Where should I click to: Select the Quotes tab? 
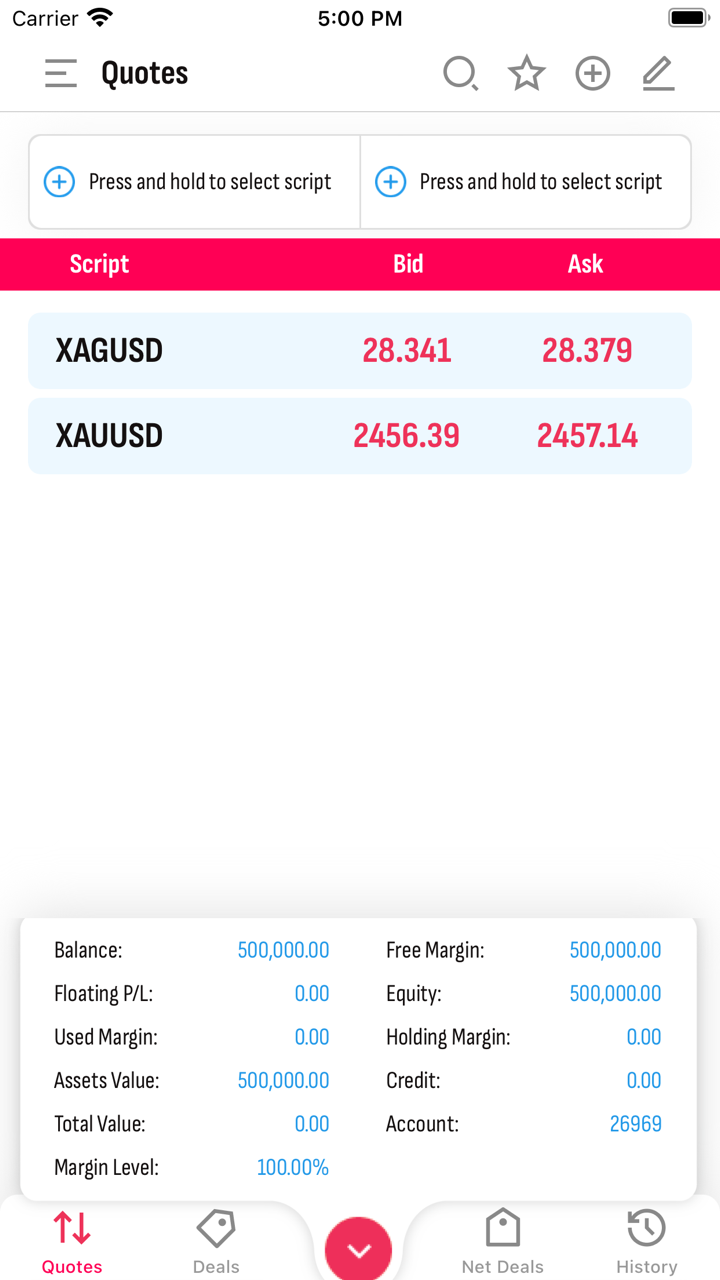tap(72, 1241)
